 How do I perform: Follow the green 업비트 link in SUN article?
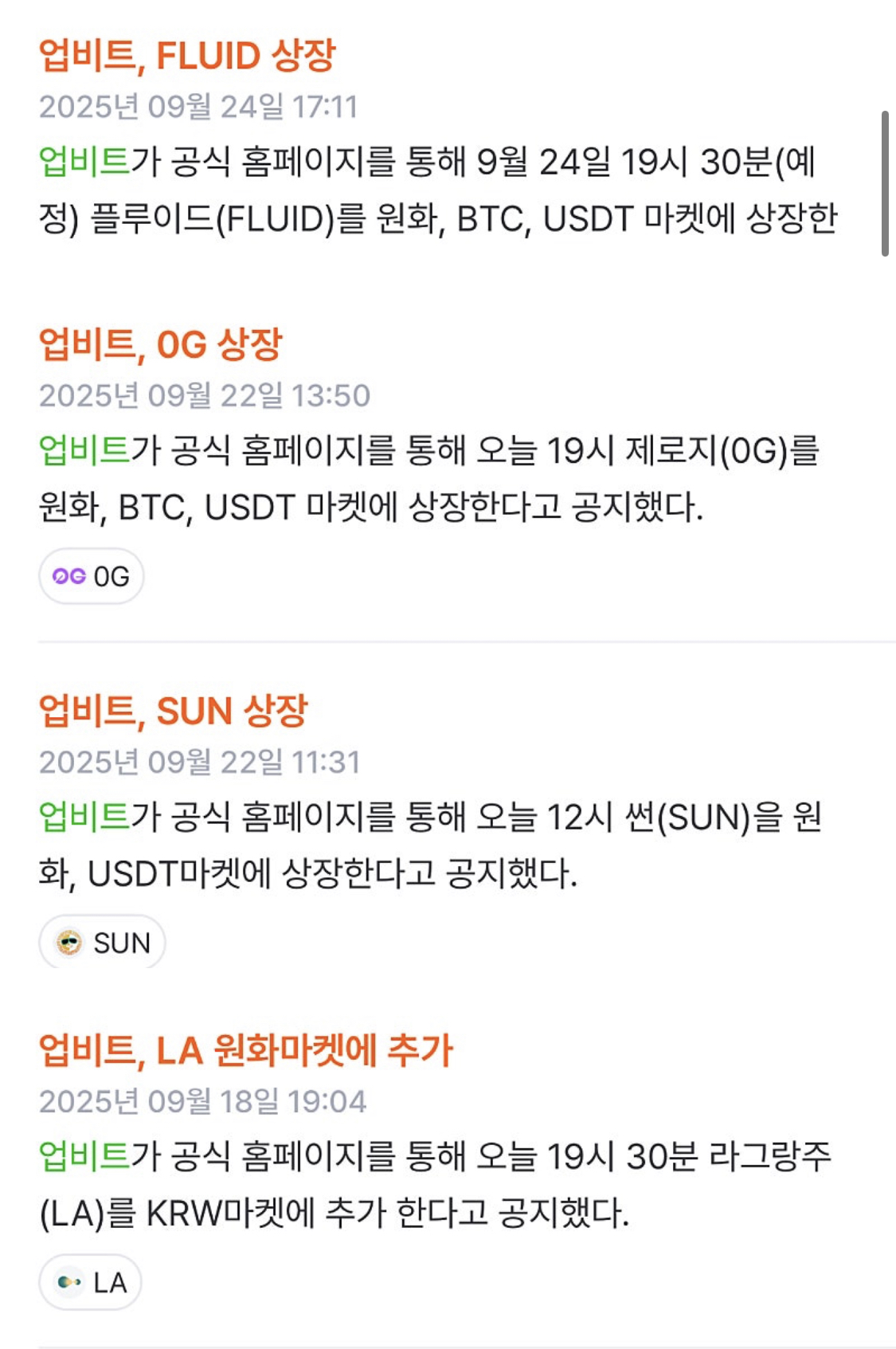84,817
